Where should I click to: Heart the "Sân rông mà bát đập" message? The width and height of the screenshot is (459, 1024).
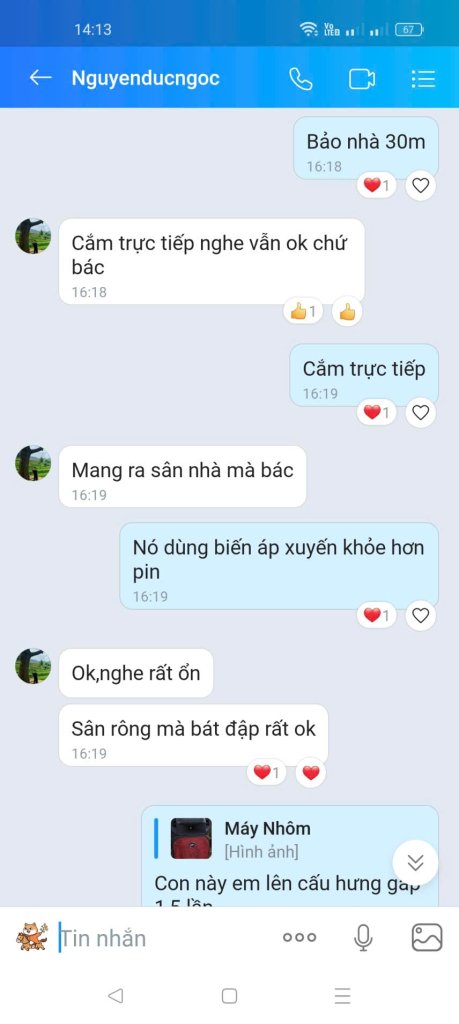tap(311, 773)
